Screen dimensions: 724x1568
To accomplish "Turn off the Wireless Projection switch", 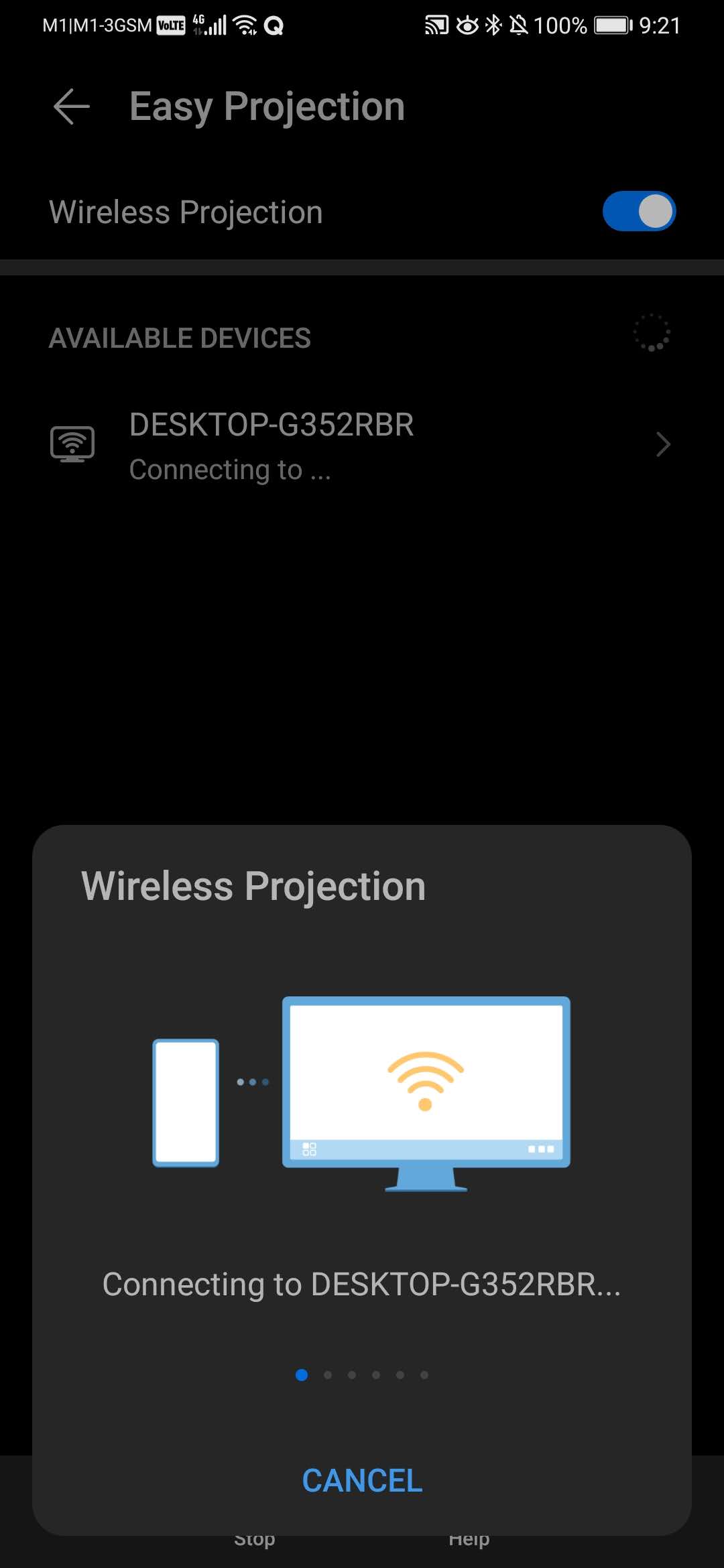I will [x=638, y=212].
